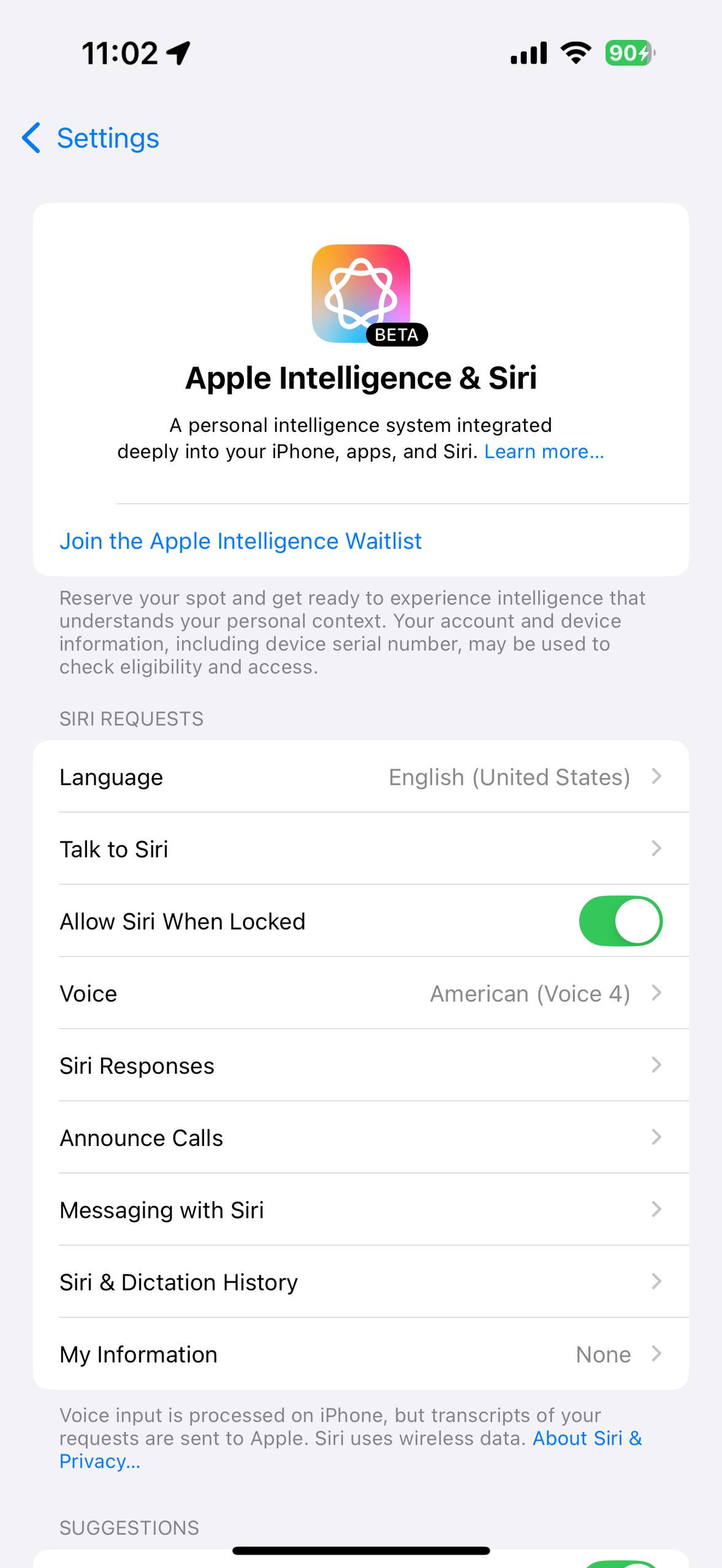Disable Allow Siri When Locked

(620, 921)
